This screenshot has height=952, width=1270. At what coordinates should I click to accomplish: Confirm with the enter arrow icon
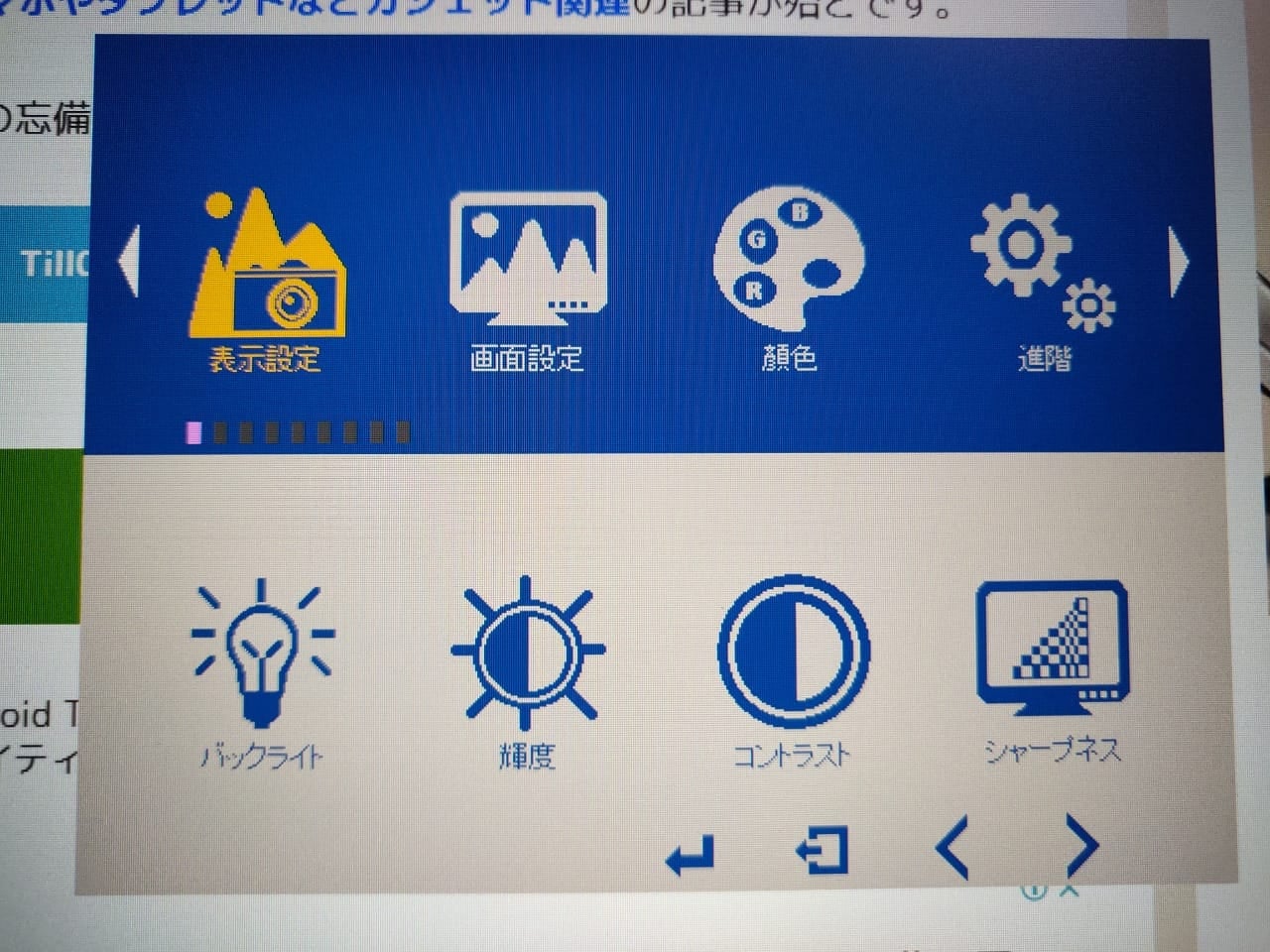click(691, 855)
